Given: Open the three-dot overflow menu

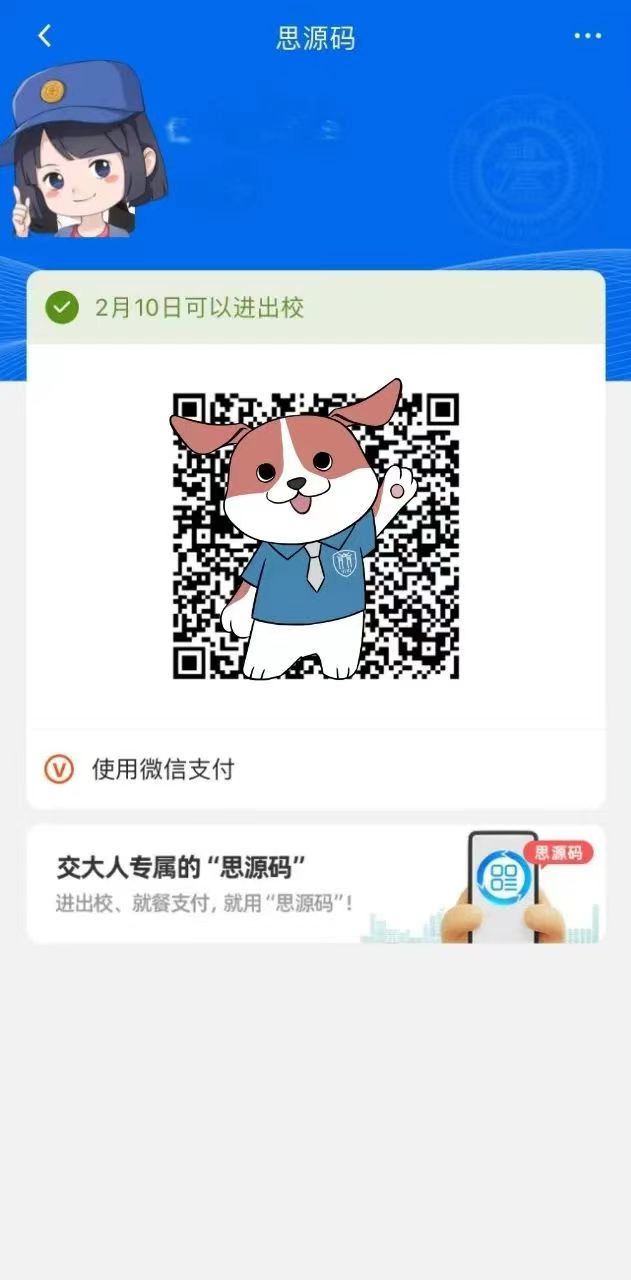Looking at the screenshot, I should tap(587, 37).
